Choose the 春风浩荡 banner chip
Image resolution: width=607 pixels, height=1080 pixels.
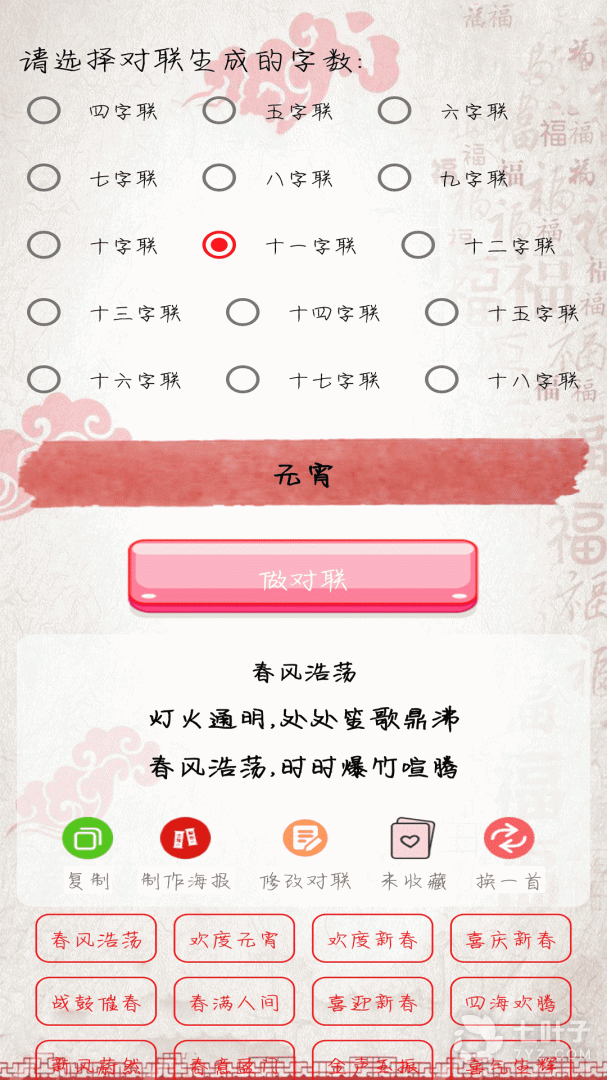[x=97, y=939]
